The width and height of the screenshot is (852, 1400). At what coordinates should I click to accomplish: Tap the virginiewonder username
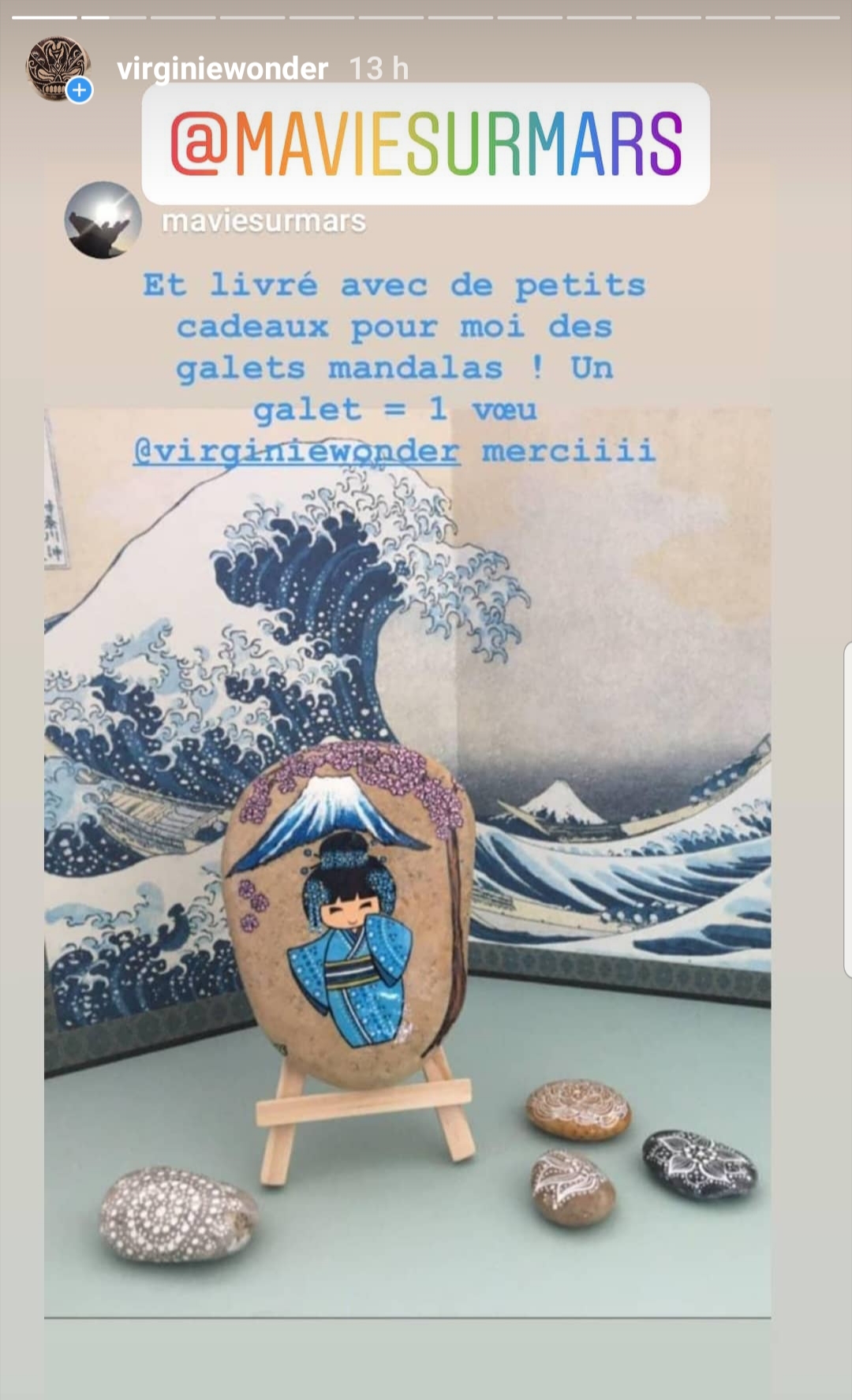click(x=222, y=69)
